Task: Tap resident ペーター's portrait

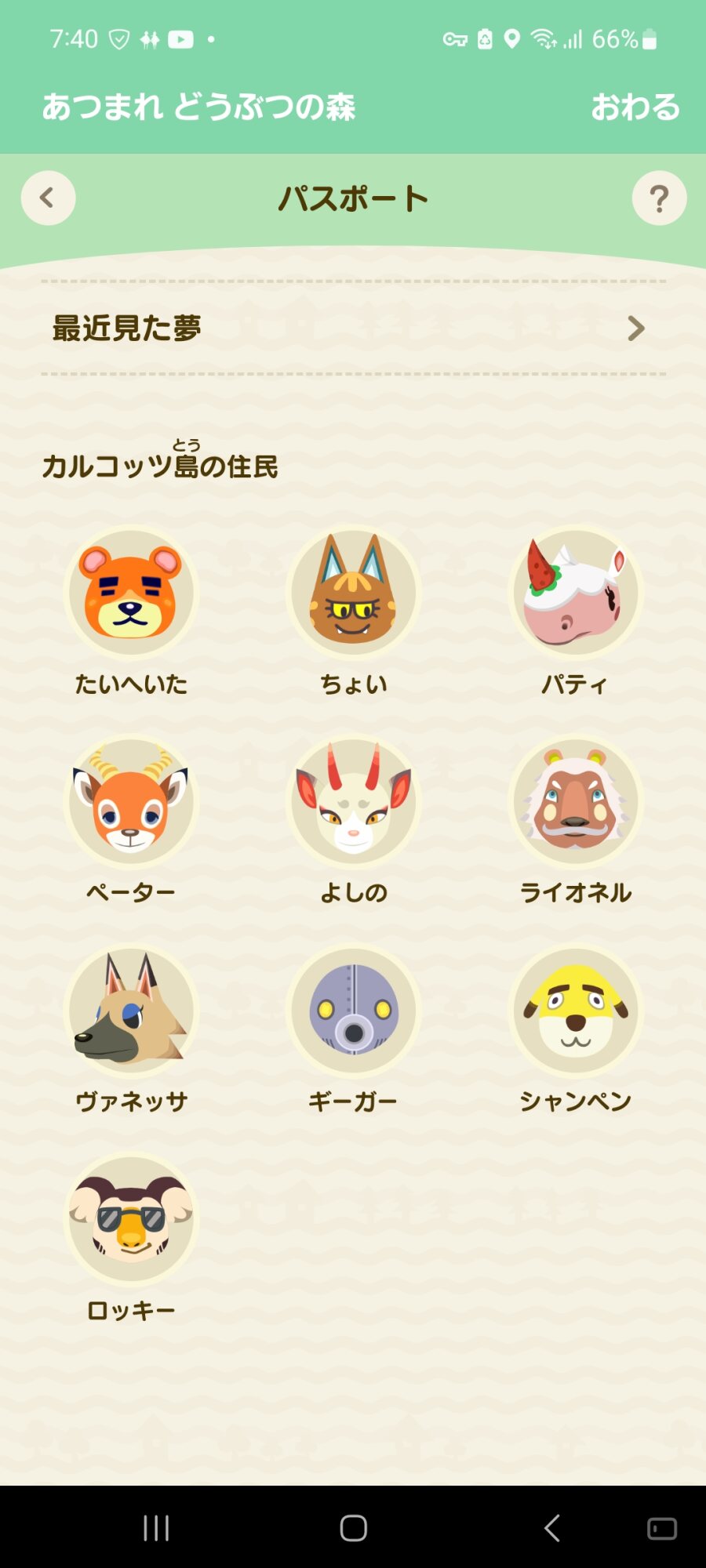Action: point(131,801)
